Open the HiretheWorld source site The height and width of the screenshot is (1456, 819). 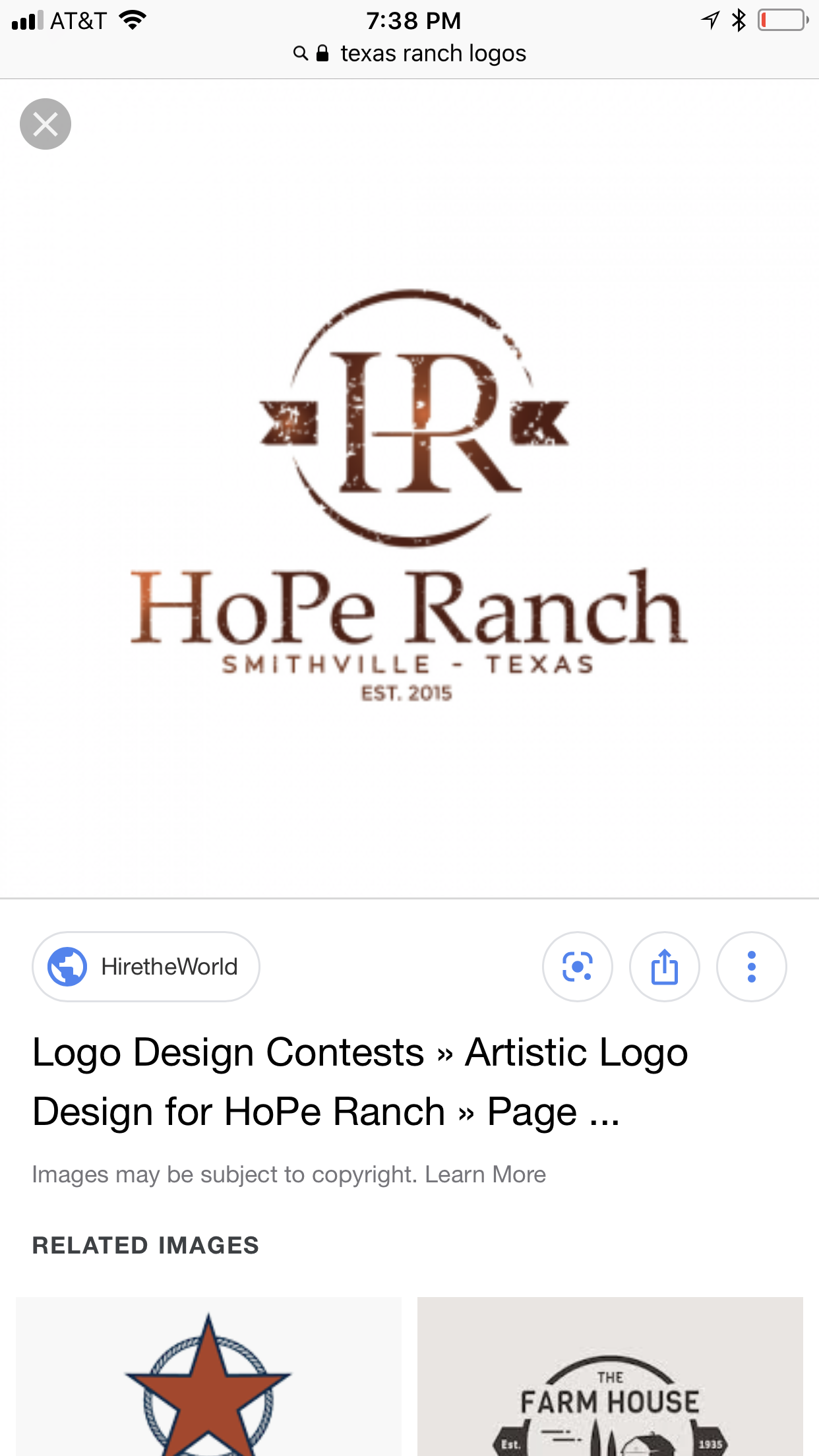pos(146,967)
